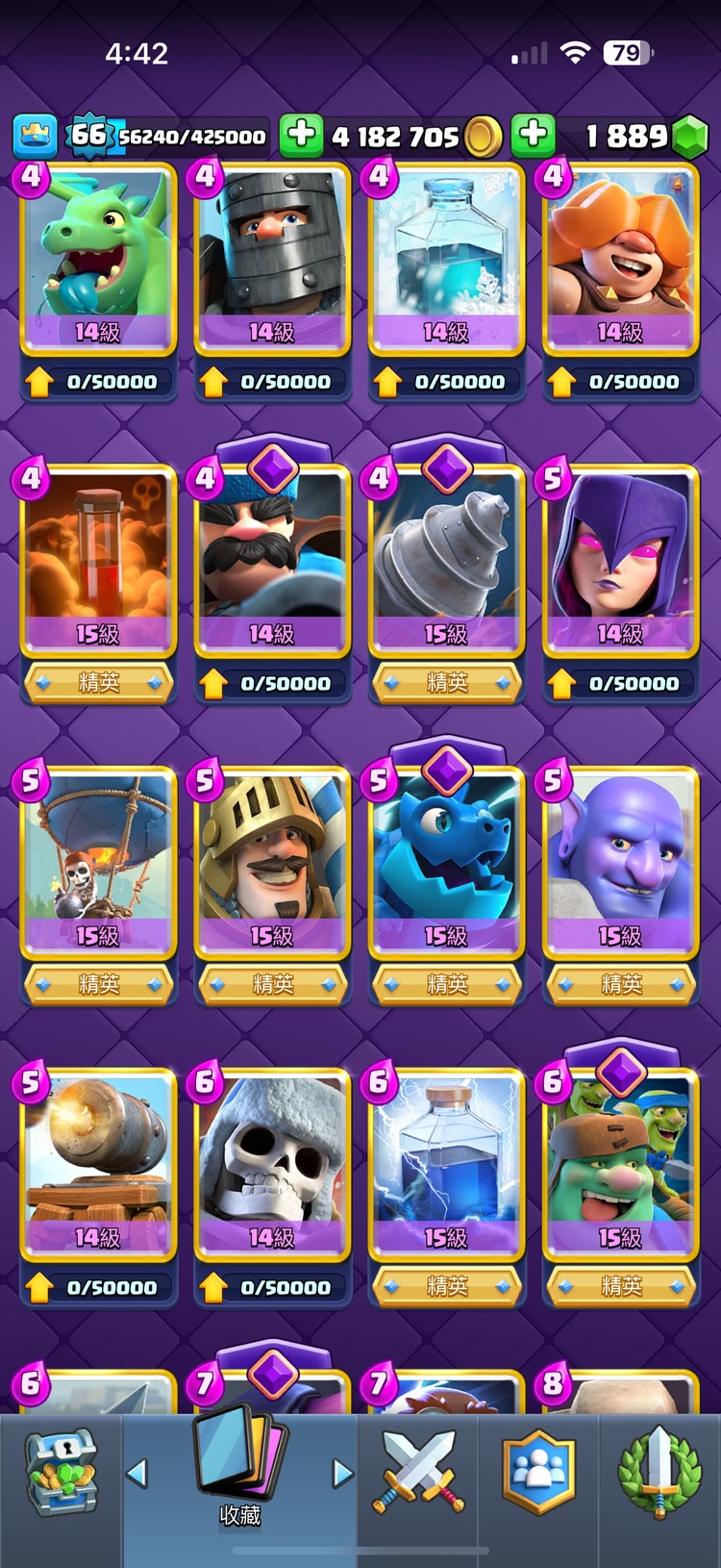The image size is (721, 1568).
Task: Tap the Witch card
Action: pyautogui.click(x=620, y=560)
